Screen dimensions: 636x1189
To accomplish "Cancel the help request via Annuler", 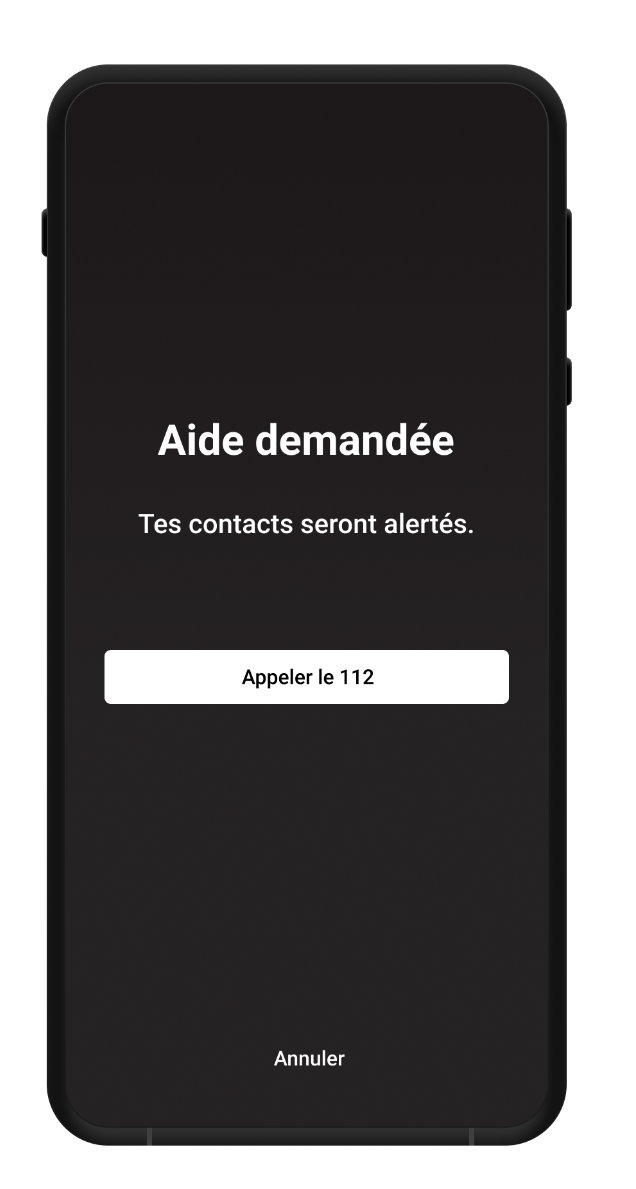I will 309,1059.
